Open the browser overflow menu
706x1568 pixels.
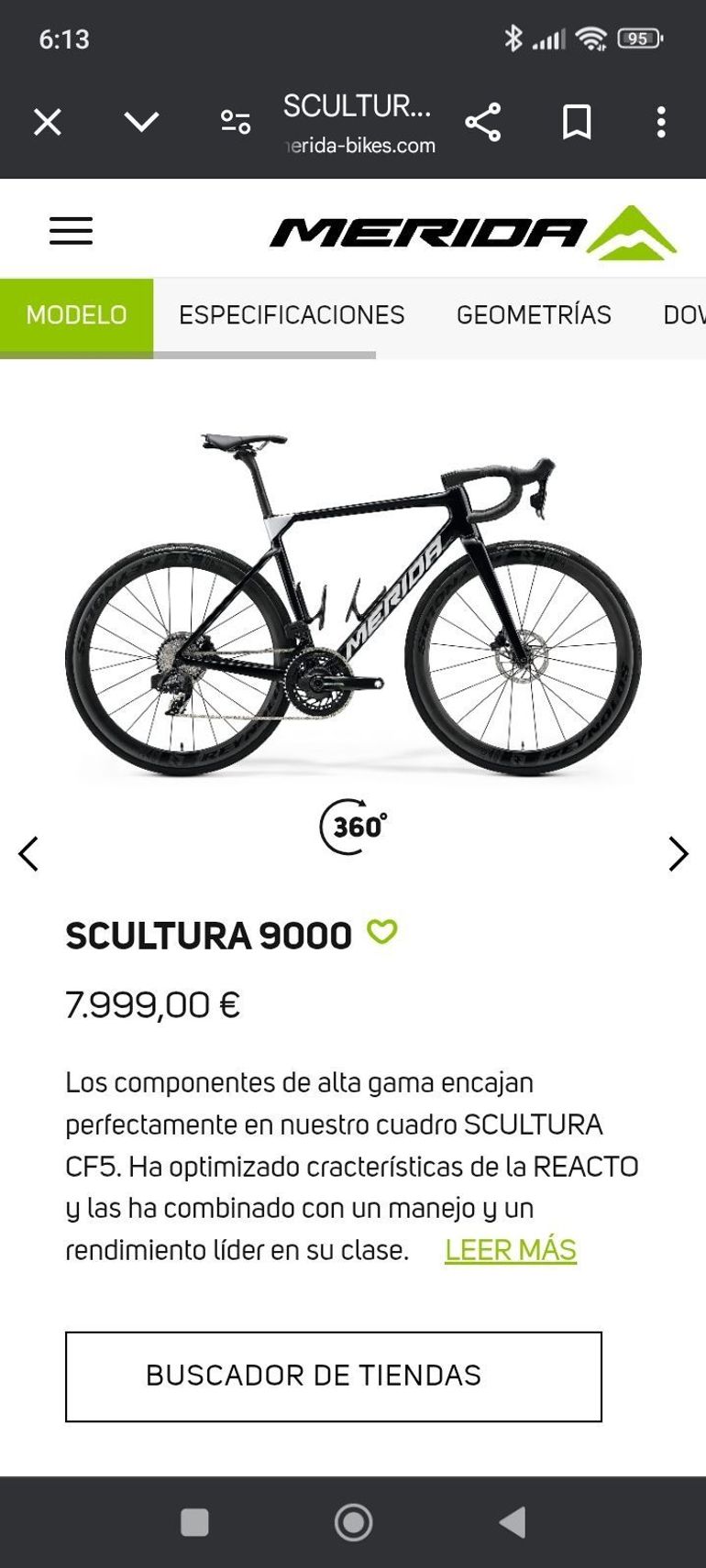coord(661,122)
